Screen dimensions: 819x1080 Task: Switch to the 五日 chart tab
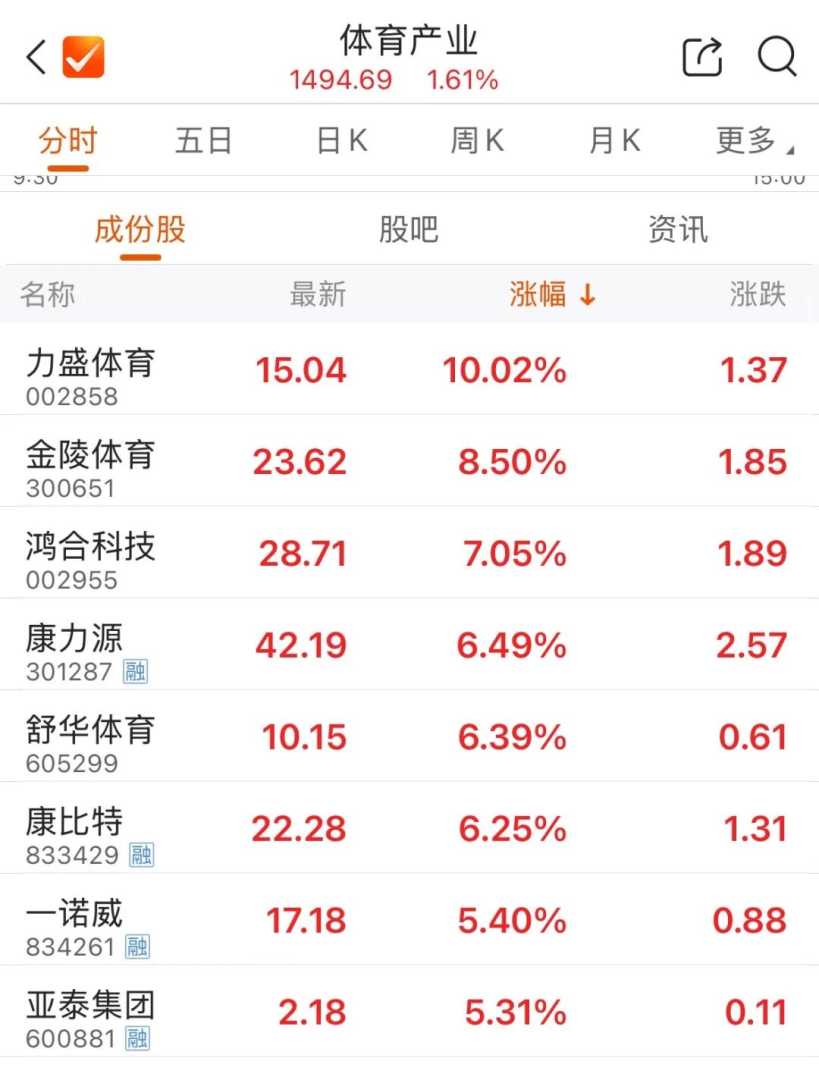point(203,141)
